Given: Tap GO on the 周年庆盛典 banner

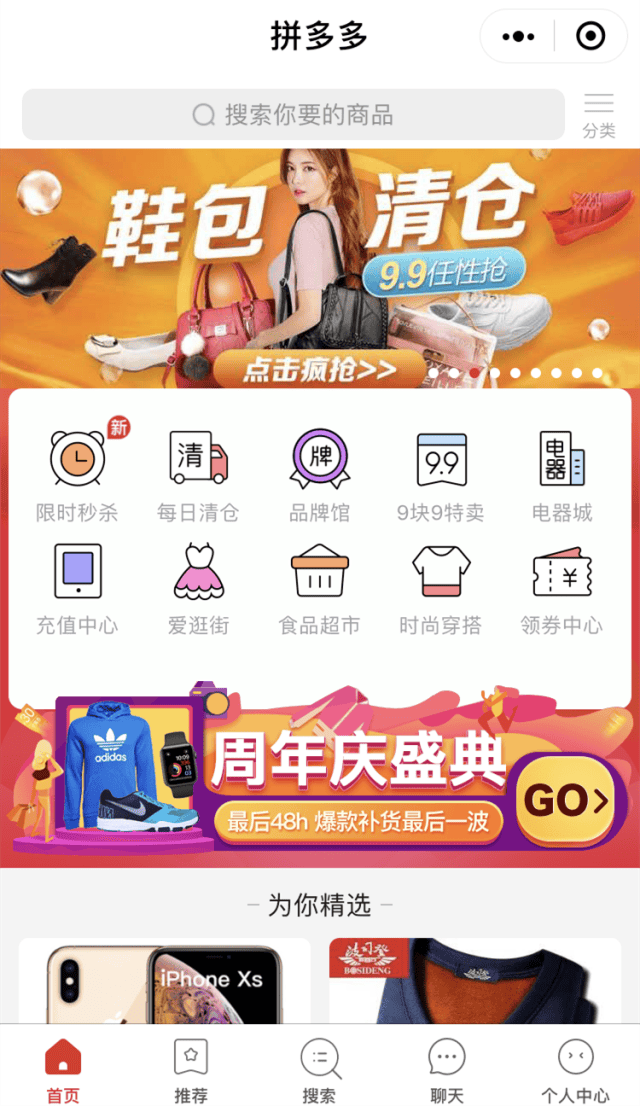Looking at the screenshot, I should tap(566, 800).
